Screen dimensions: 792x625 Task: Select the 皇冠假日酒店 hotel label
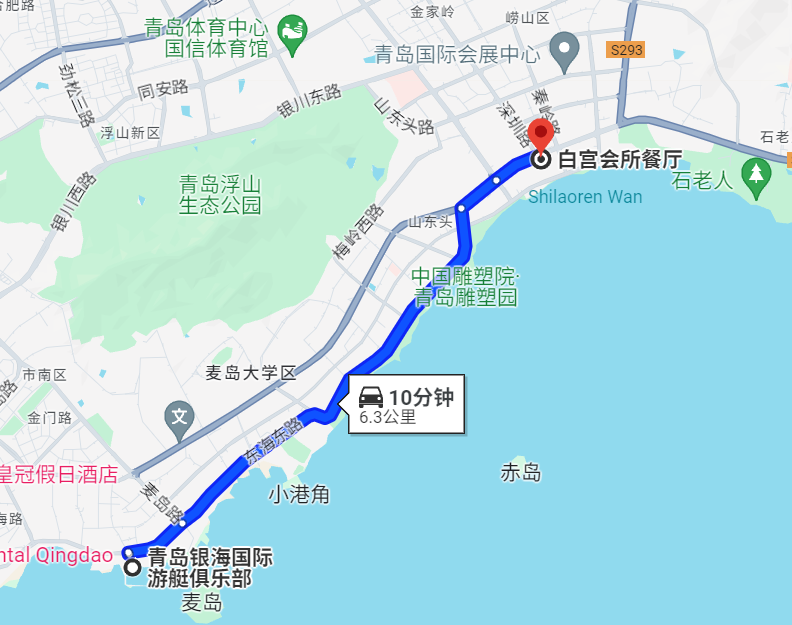pyautogui.click(x=59, y=474)
